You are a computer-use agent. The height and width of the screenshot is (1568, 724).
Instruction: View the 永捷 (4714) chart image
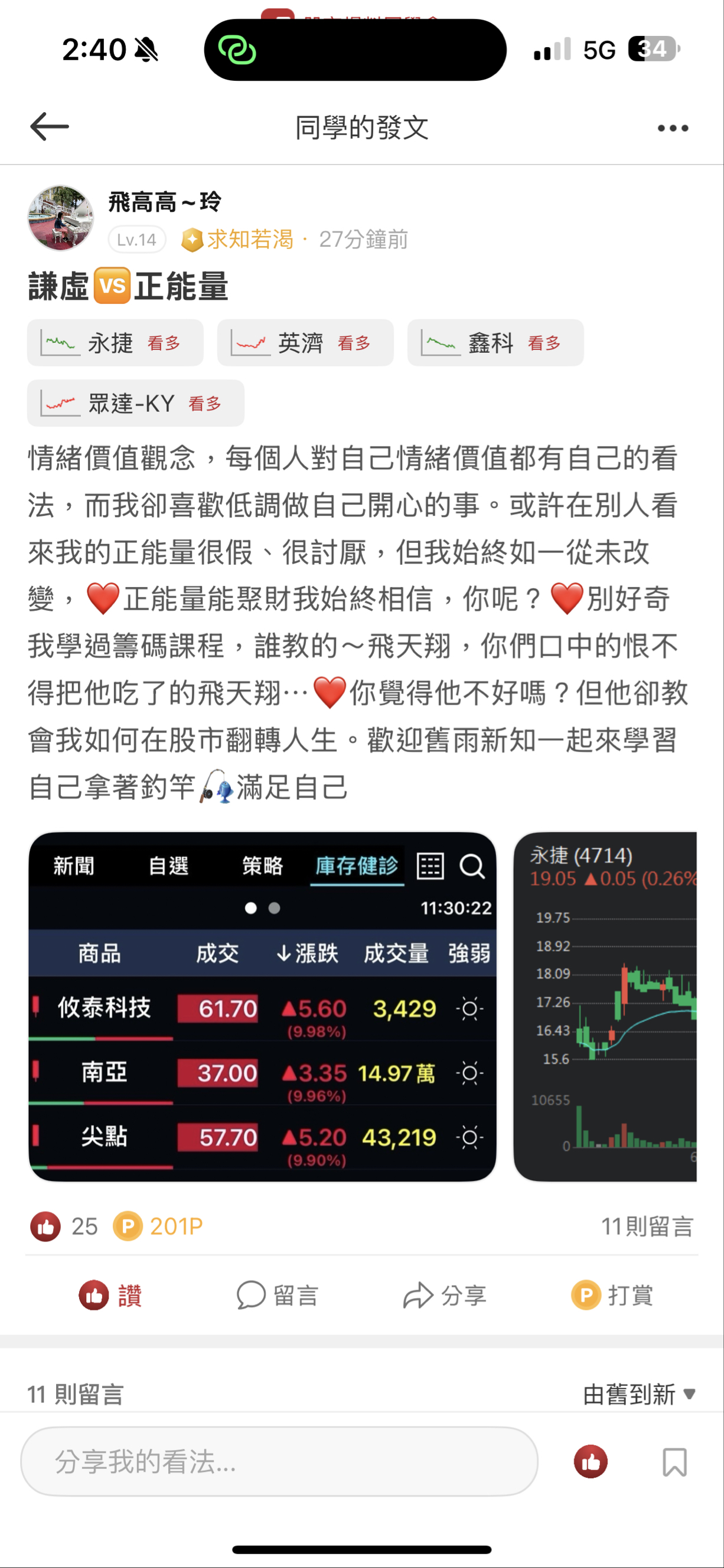point(605,1006)
